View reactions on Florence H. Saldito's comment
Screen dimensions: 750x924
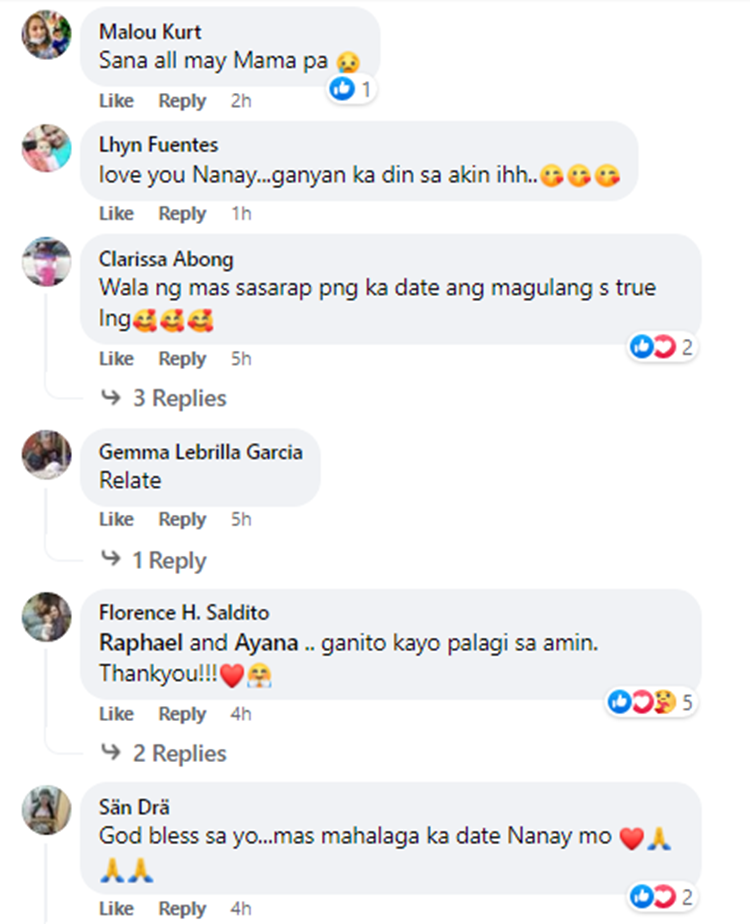650,703
